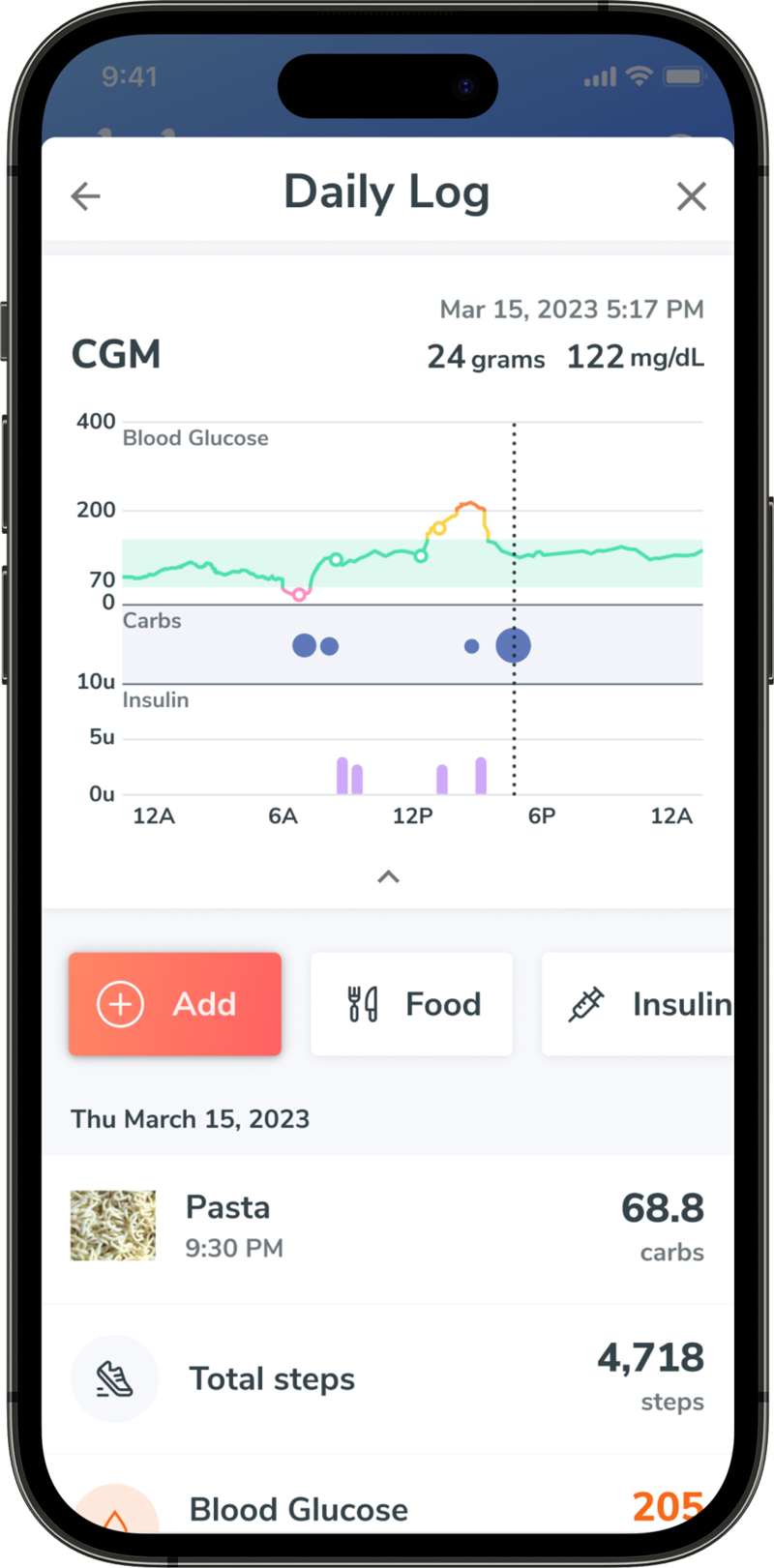Open the Blood Glucose entry
The height and width of the screenshot is (1568, 774).
(x=387, y=1494)
